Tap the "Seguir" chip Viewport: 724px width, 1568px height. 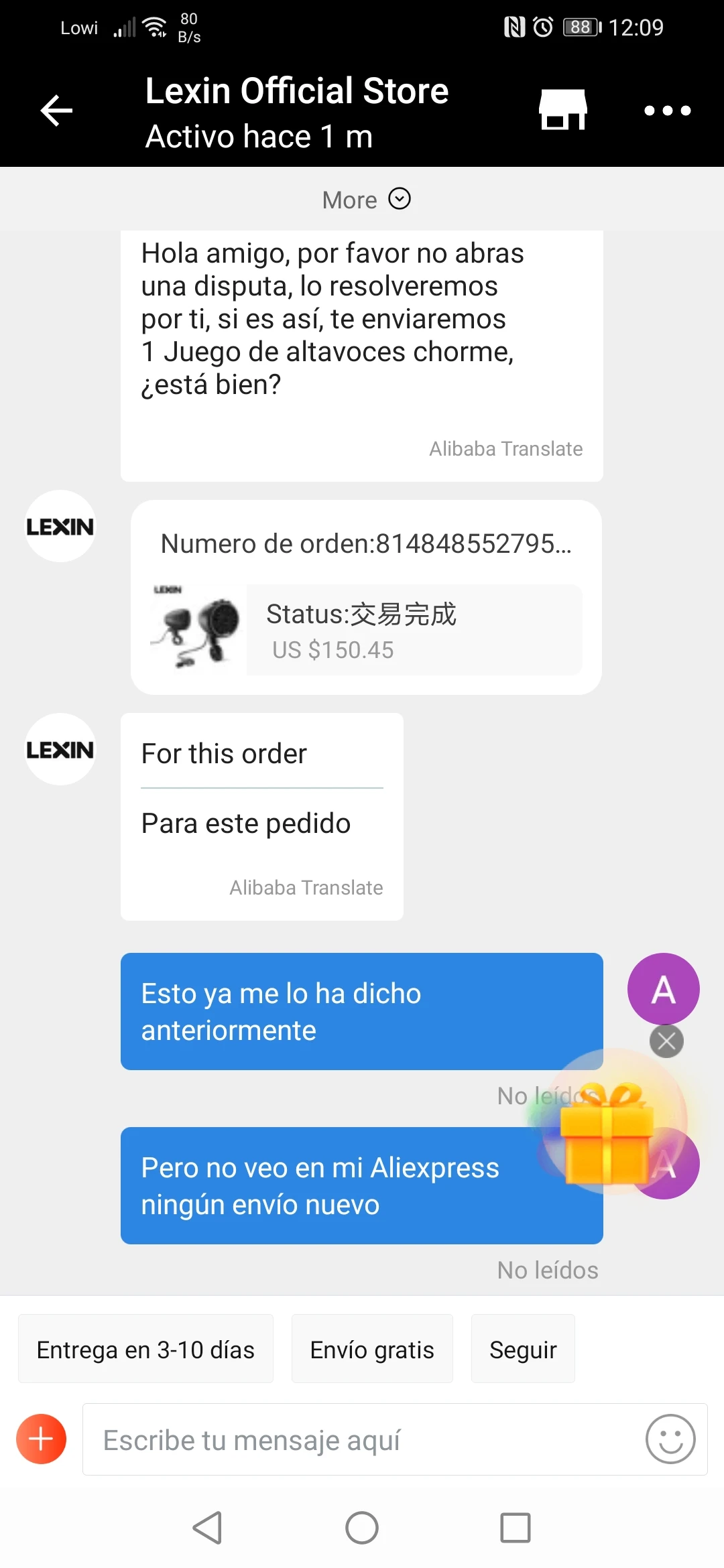click(x=523, y=1349)
